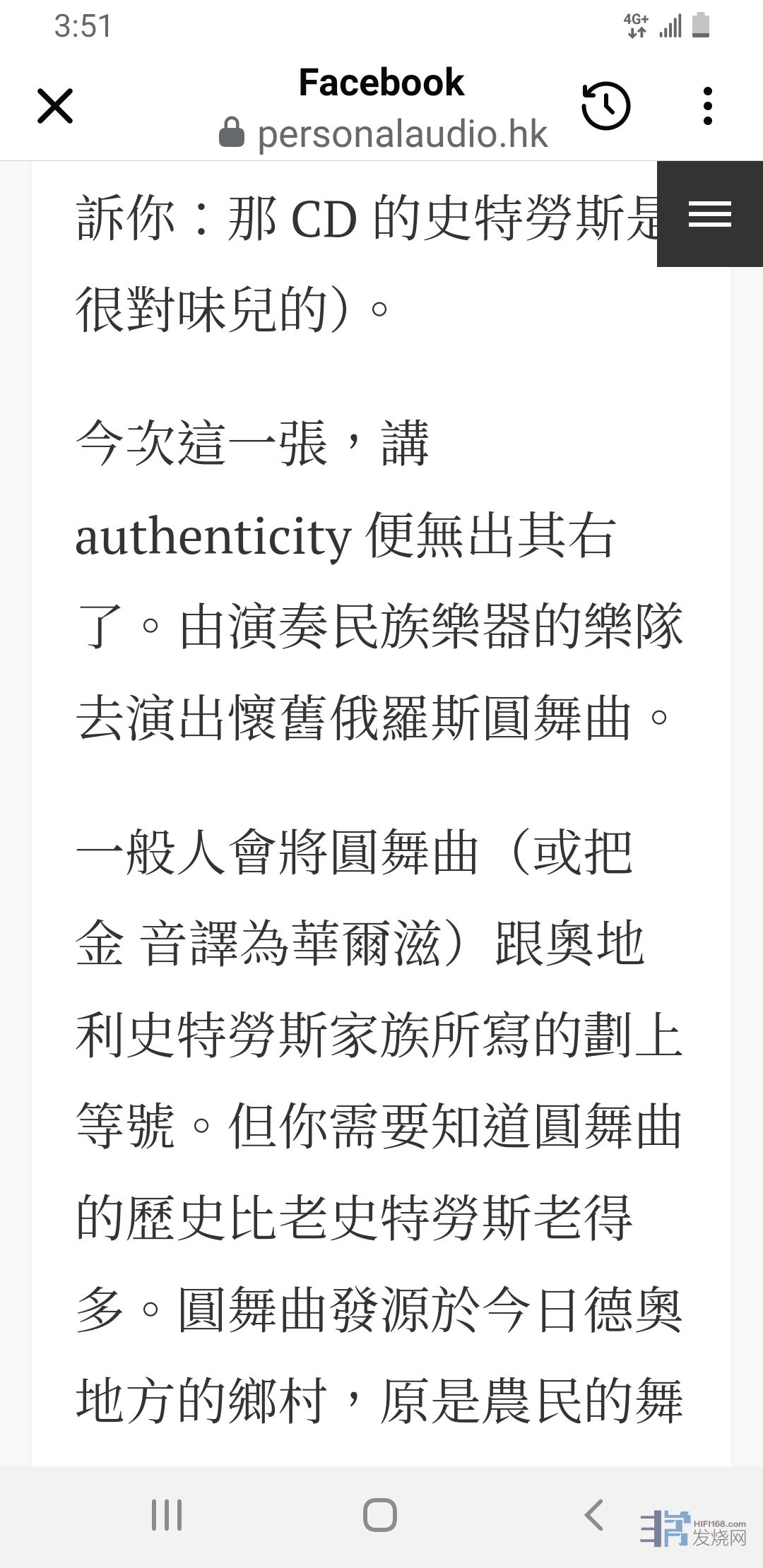
Task: Open the browsing history clock icon
Action: click(605, 106)
